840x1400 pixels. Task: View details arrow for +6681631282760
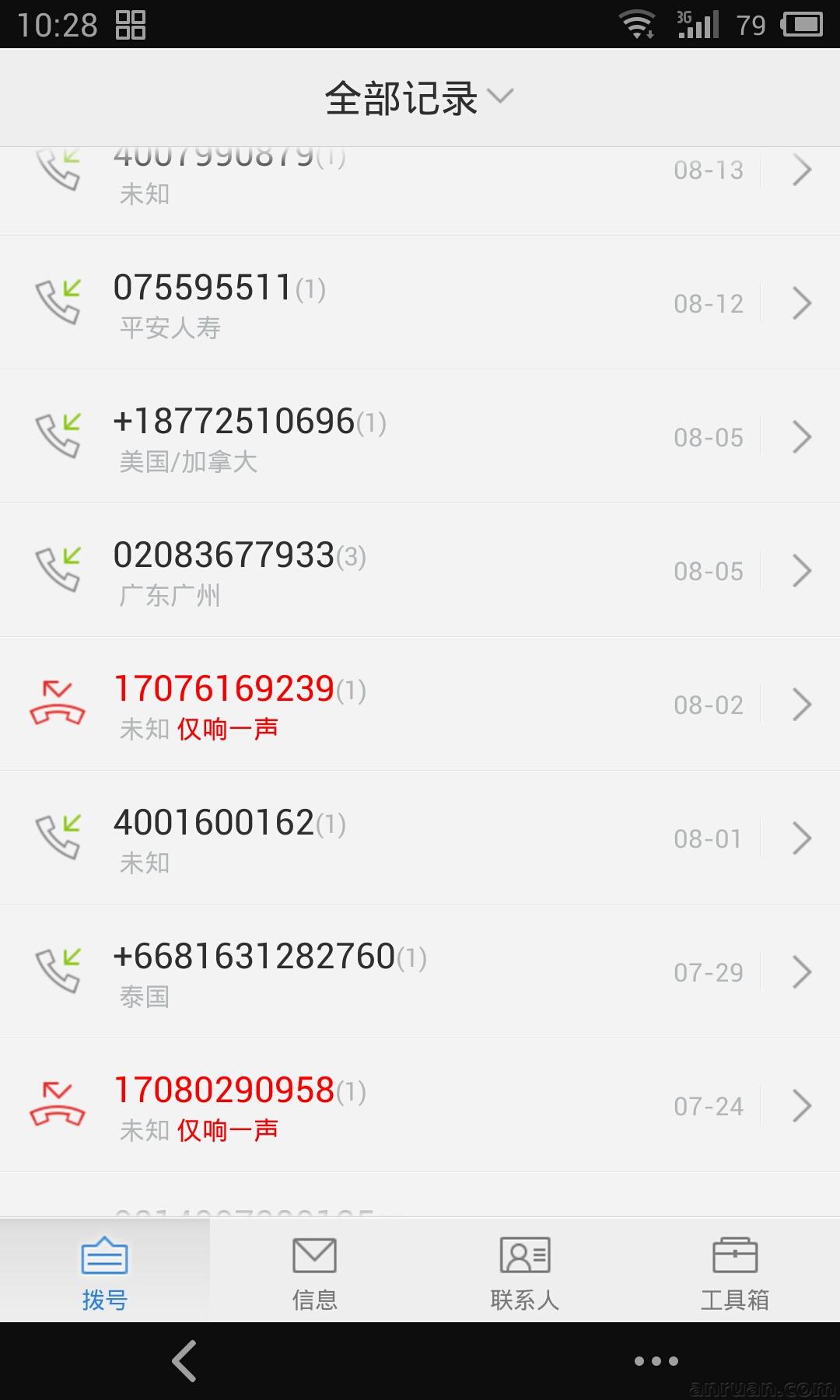(x=801, y=972)
